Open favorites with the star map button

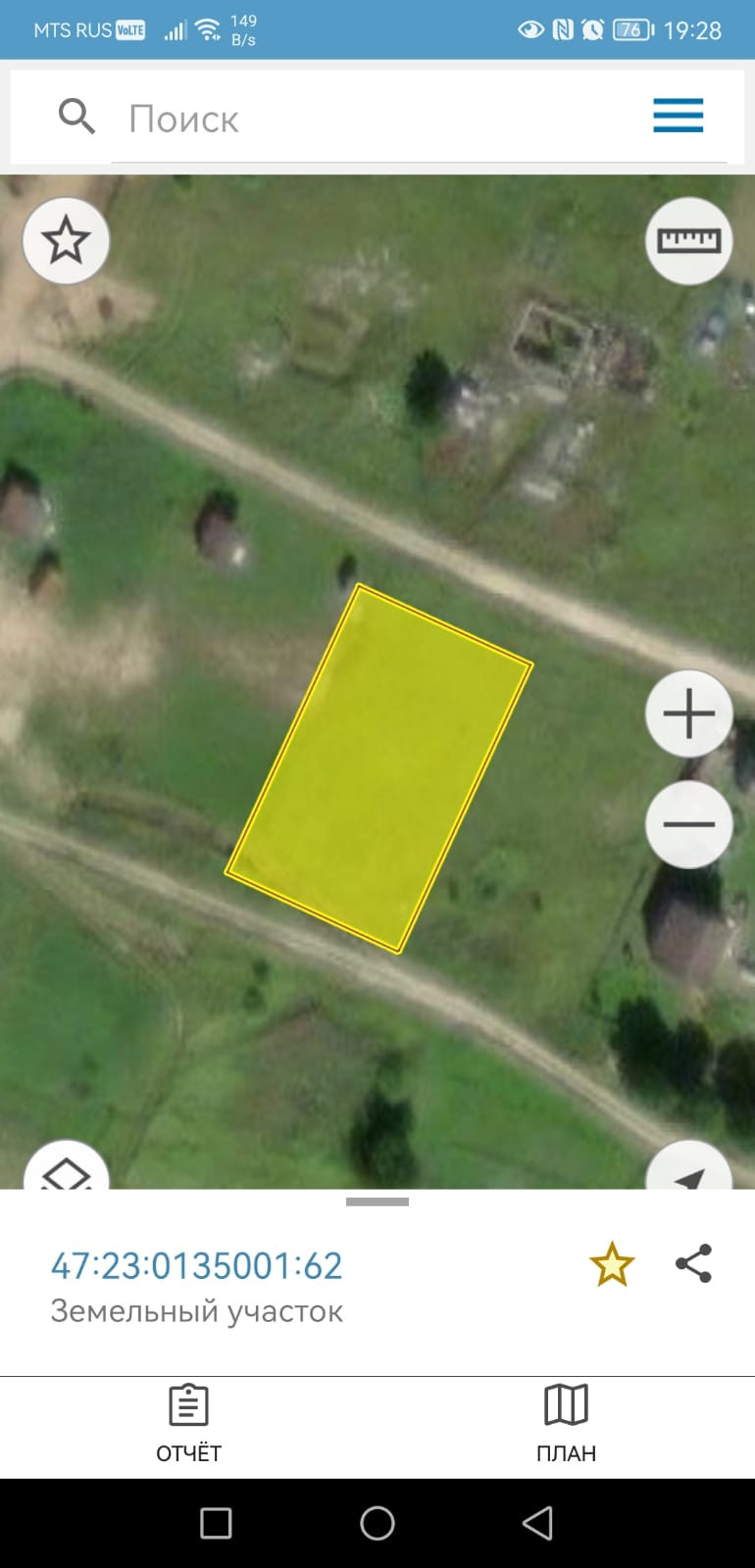coord(66,240)
